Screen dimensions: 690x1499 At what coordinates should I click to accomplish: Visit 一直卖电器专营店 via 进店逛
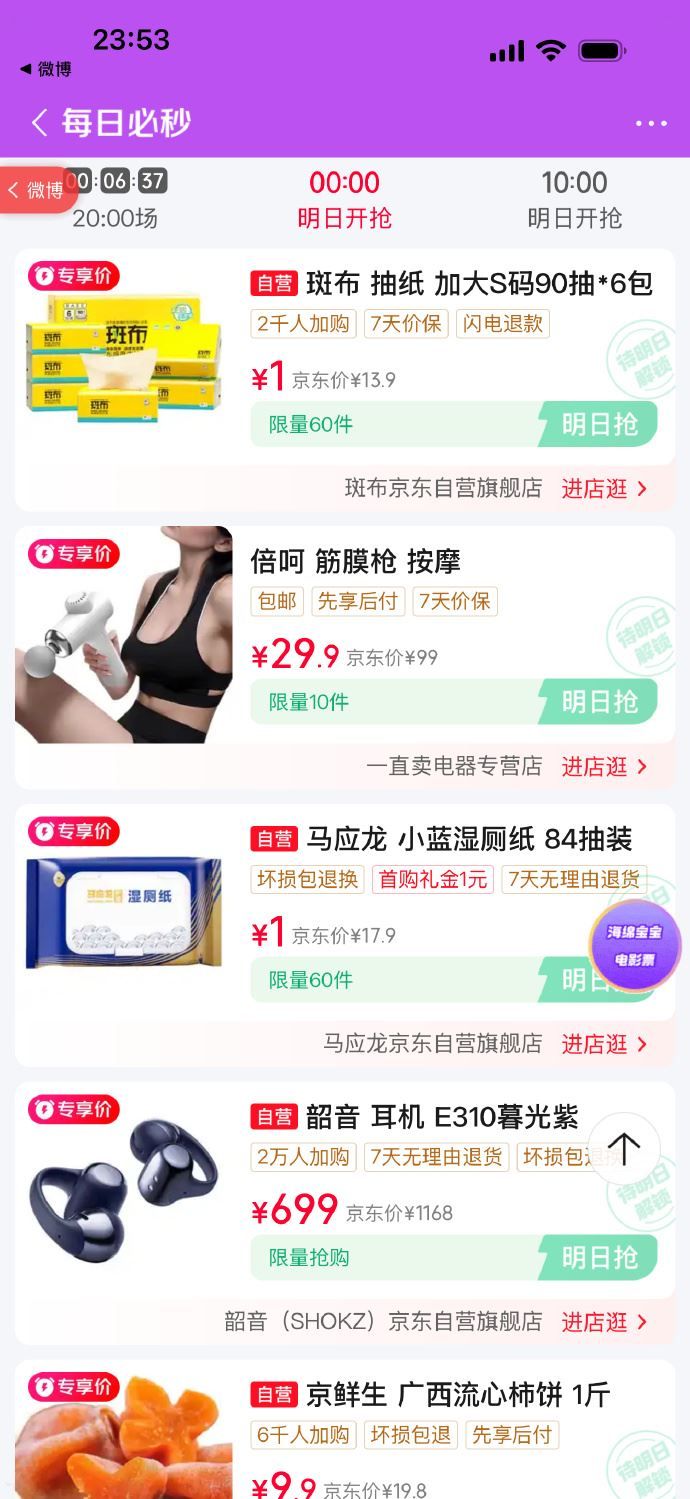(603, 766)
